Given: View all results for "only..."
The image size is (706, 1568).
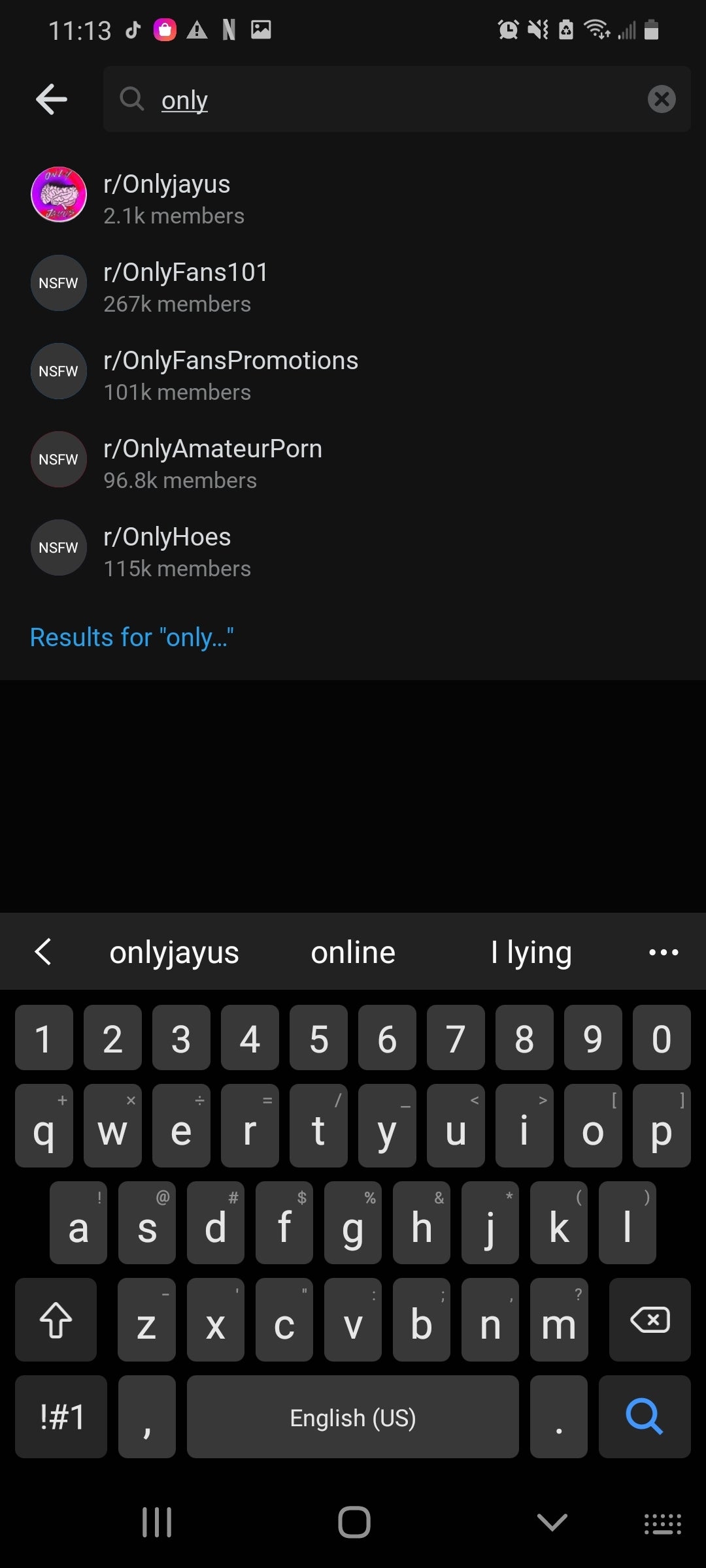Looking at the screenshot, I should tap(131, 637).
